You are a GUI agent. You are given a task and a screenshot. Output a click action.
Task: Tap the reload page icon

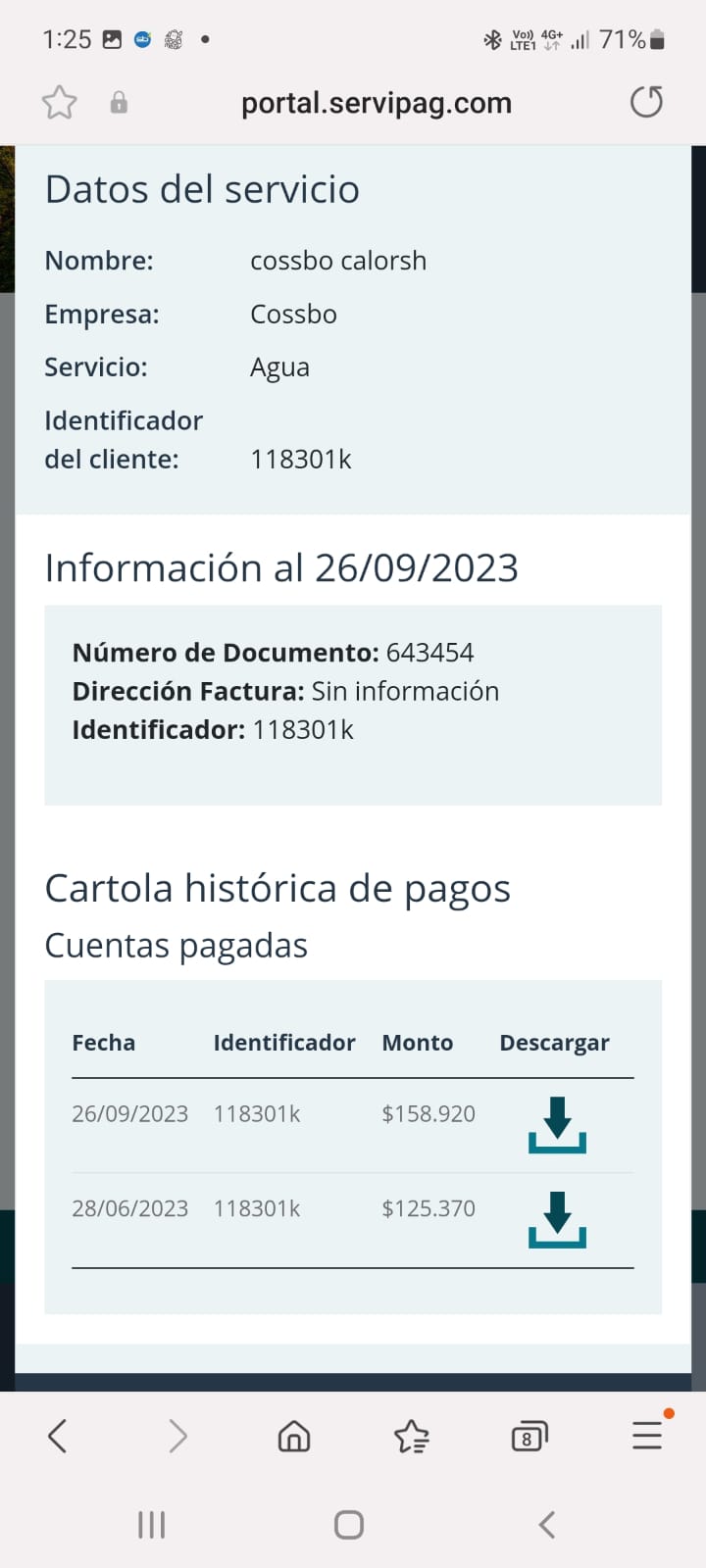coord(645,102)
